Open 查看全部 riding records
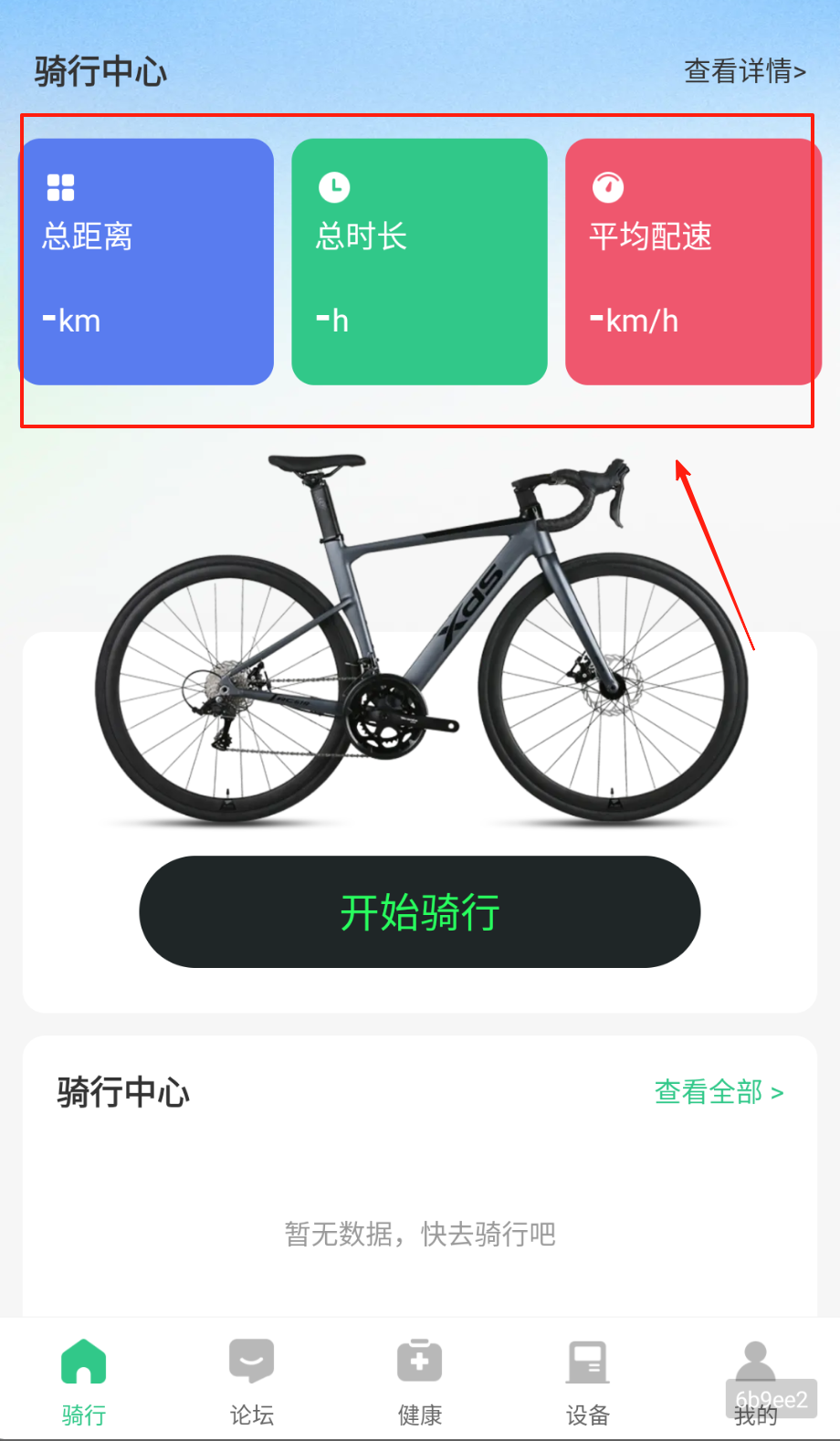The width and height of the screenshot is (840, 1441). click(719, 1092)
